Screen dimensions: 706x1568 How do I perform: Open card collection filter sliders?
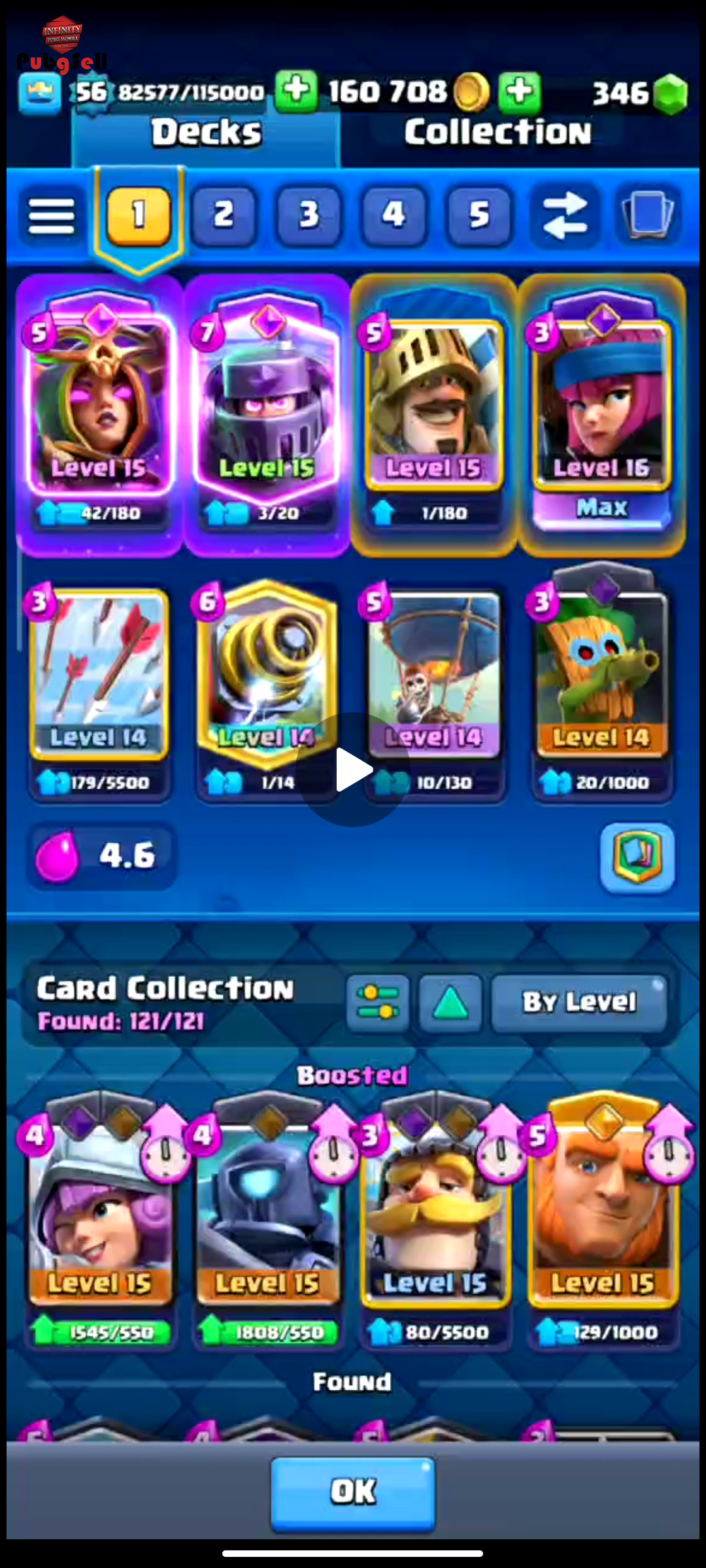pyautogui.click(x=378, y=1003)
